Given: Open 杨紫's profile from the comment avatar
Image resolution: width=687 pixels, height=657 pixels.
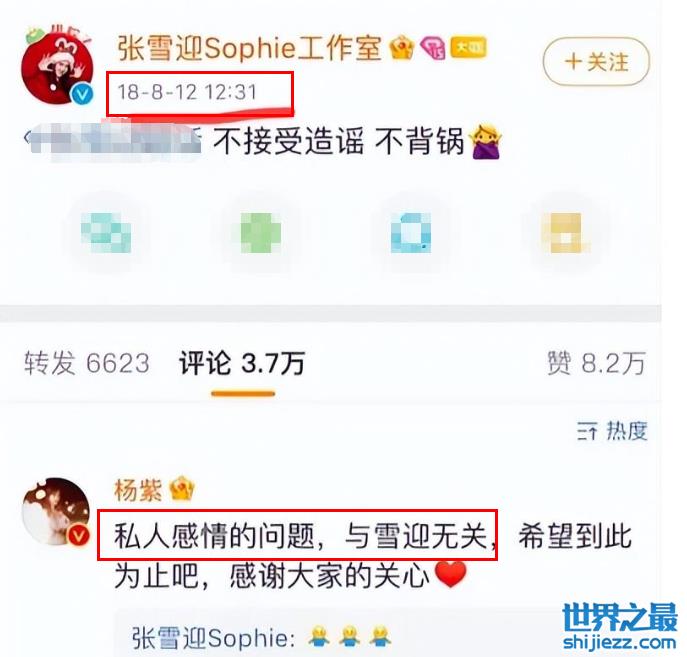Looking at the screenshot, I should (56, 512).
